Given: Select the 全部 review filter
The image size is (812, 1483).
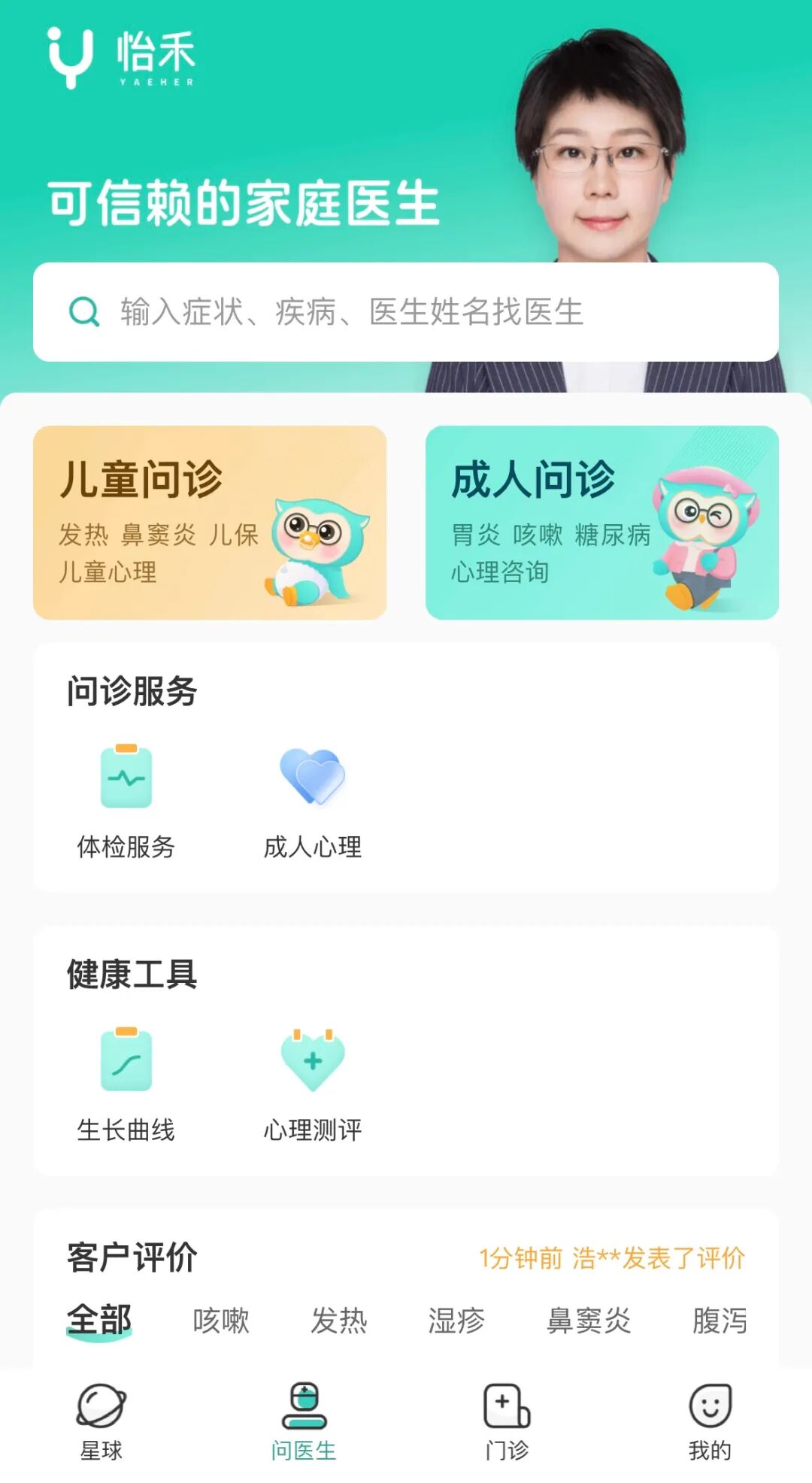Looking at the screenshot, I should 99,1321.
